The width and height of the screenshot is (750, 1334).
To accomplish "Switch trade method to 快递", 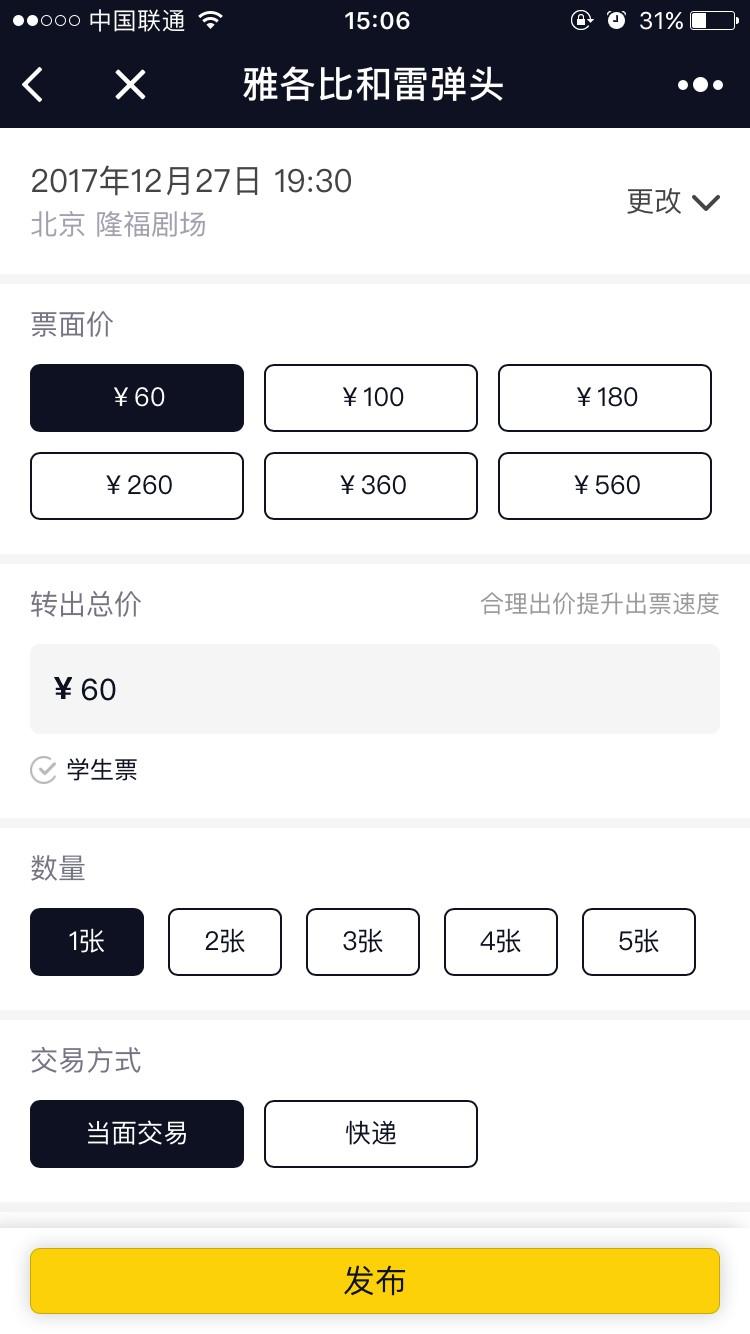I will click(x=371, y=1134).
